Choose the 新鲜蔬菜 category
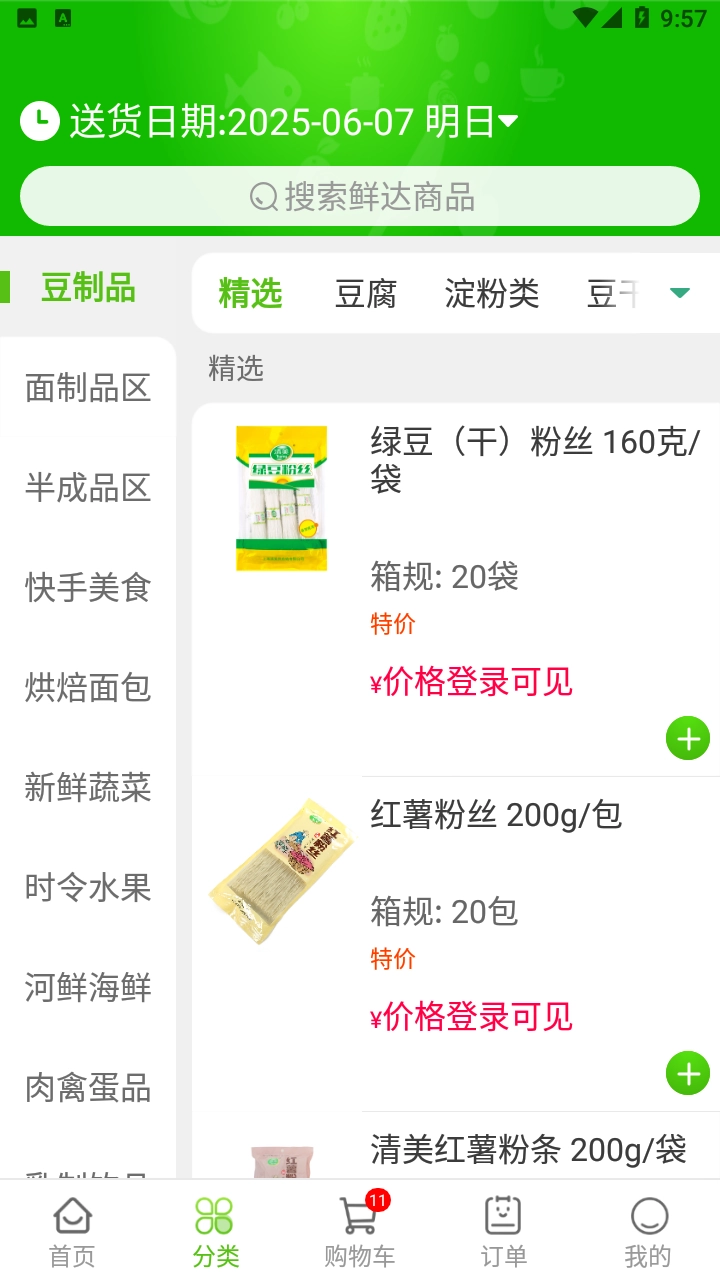Screen dimensions: 720x1280 point(88,788)
